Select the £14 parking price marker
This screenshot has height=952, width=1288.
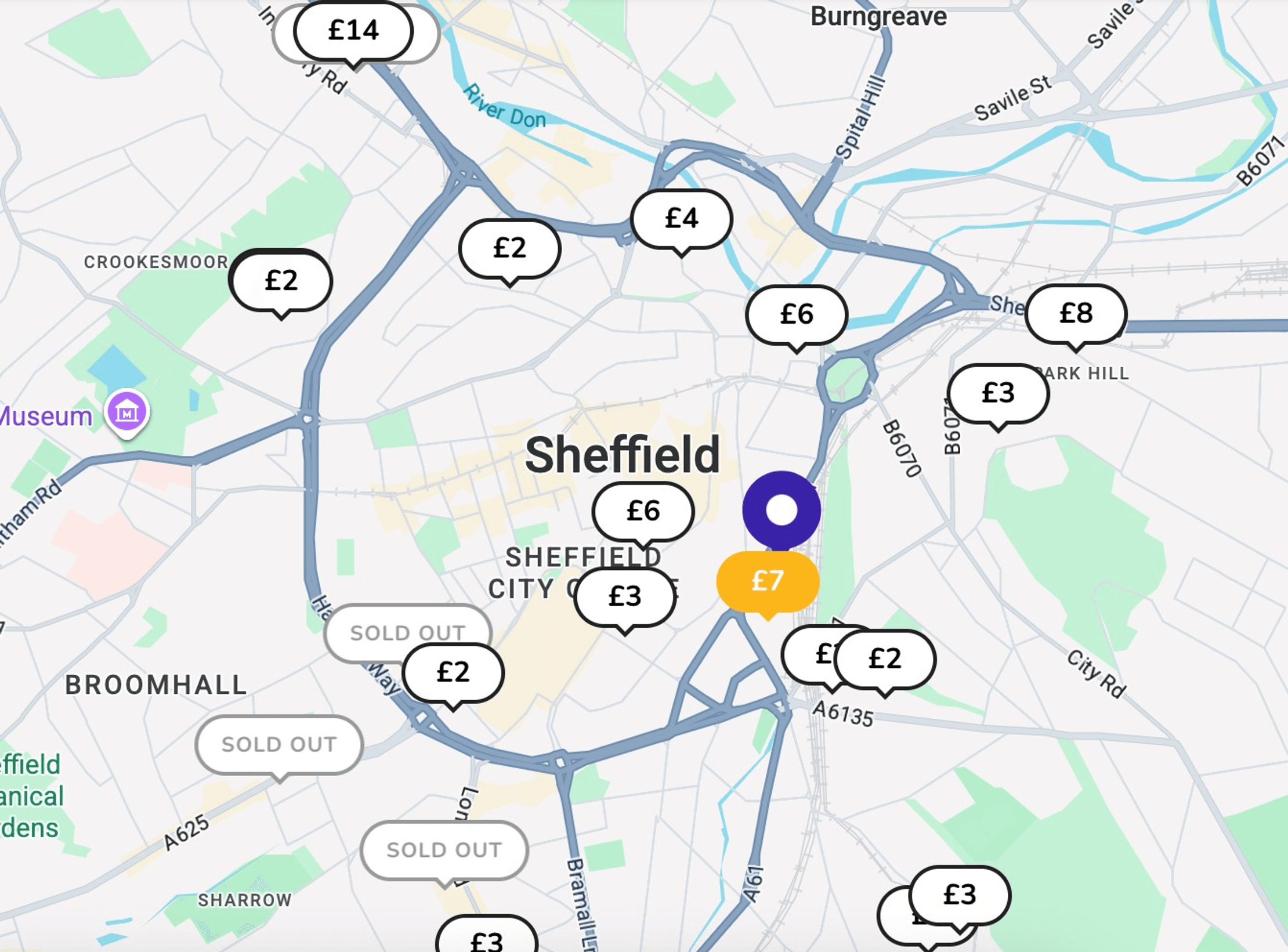point(353,30)
